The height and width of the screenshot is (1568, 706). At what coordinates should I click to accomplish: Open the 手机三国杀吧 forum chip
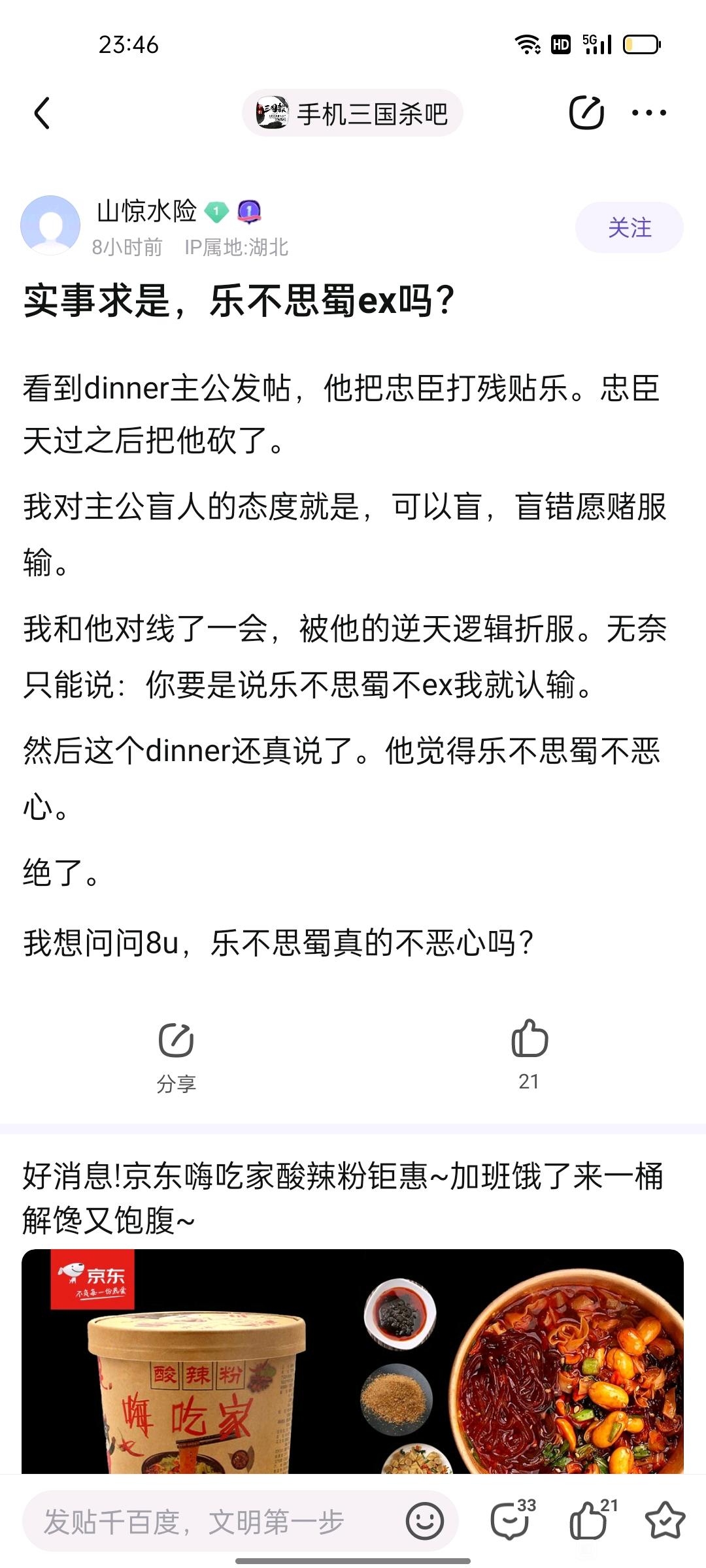pos(353,113)
